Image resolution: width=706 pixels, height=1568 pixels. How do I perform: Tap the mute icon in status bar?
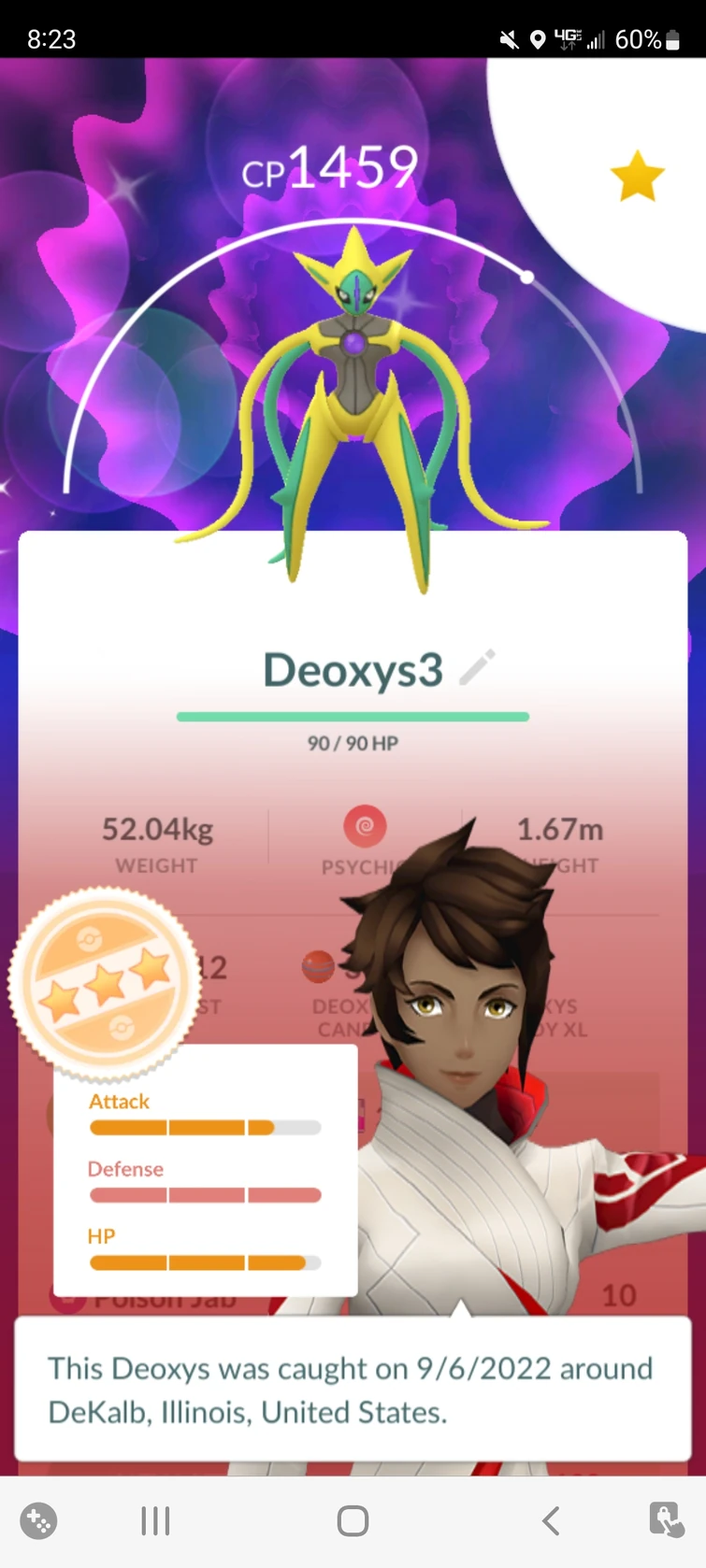click(x=510, y=39)
